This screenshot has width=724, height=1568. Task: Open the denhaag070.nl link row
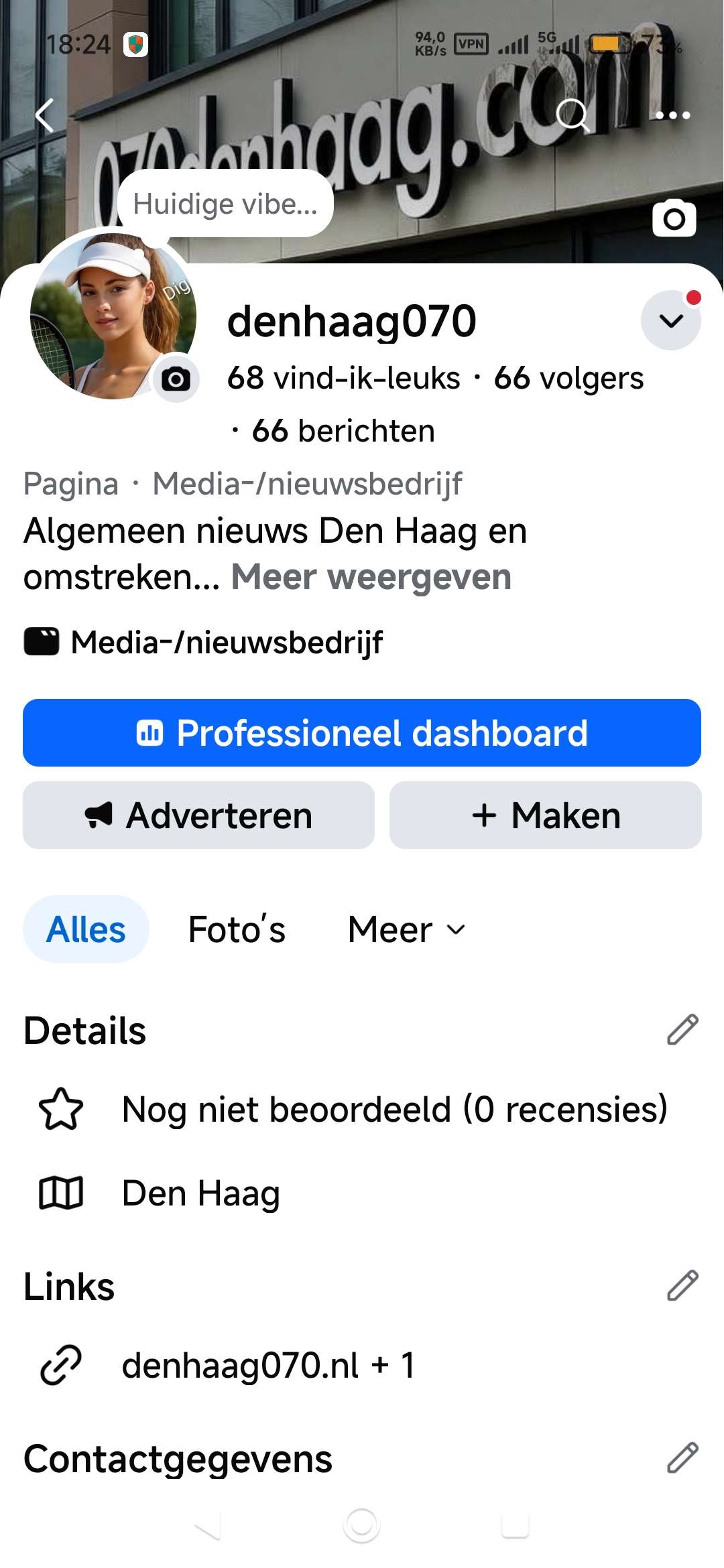tap(268, 1365)
